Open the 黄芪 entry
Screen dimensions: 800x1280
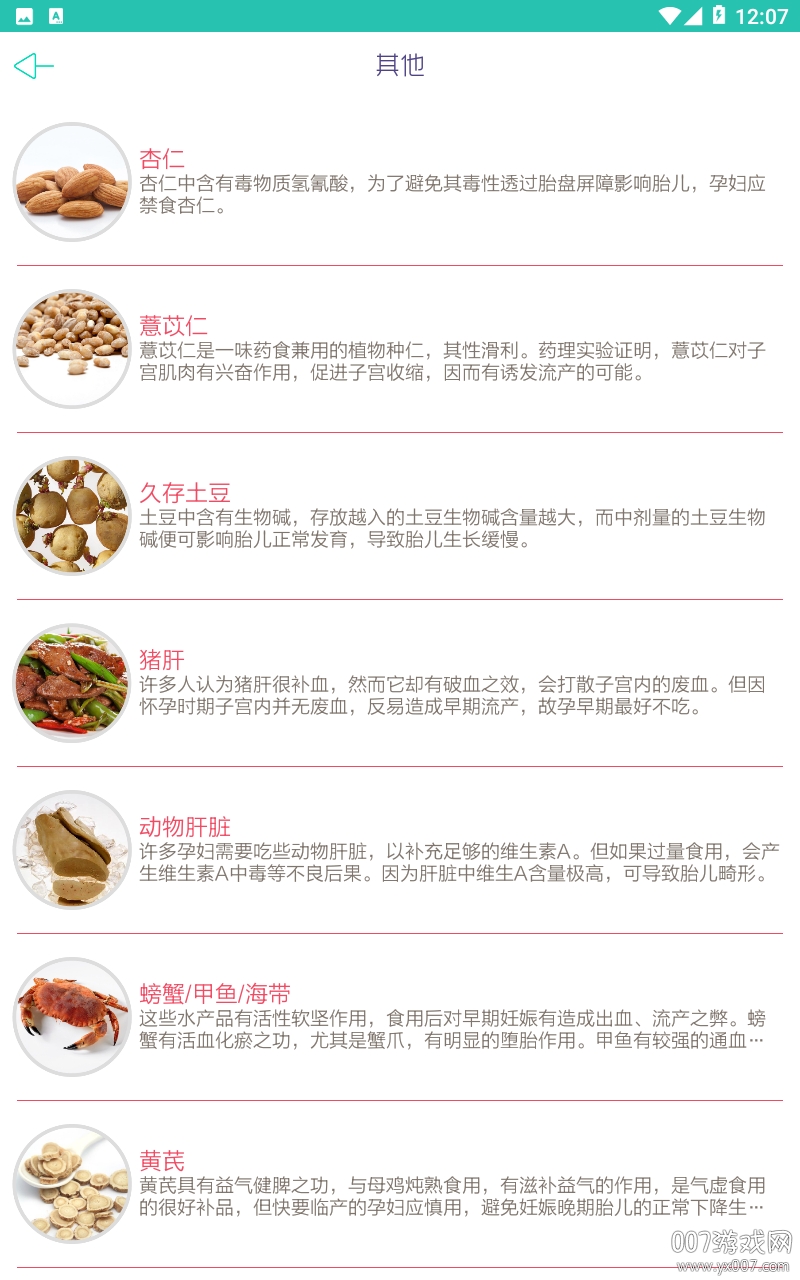click(400, 1185)
